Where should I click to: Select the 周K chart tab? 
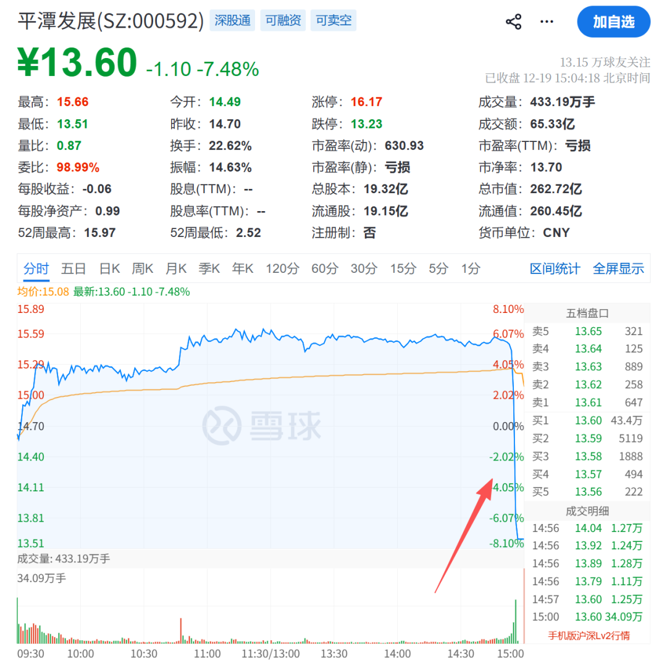click(142, 268)
